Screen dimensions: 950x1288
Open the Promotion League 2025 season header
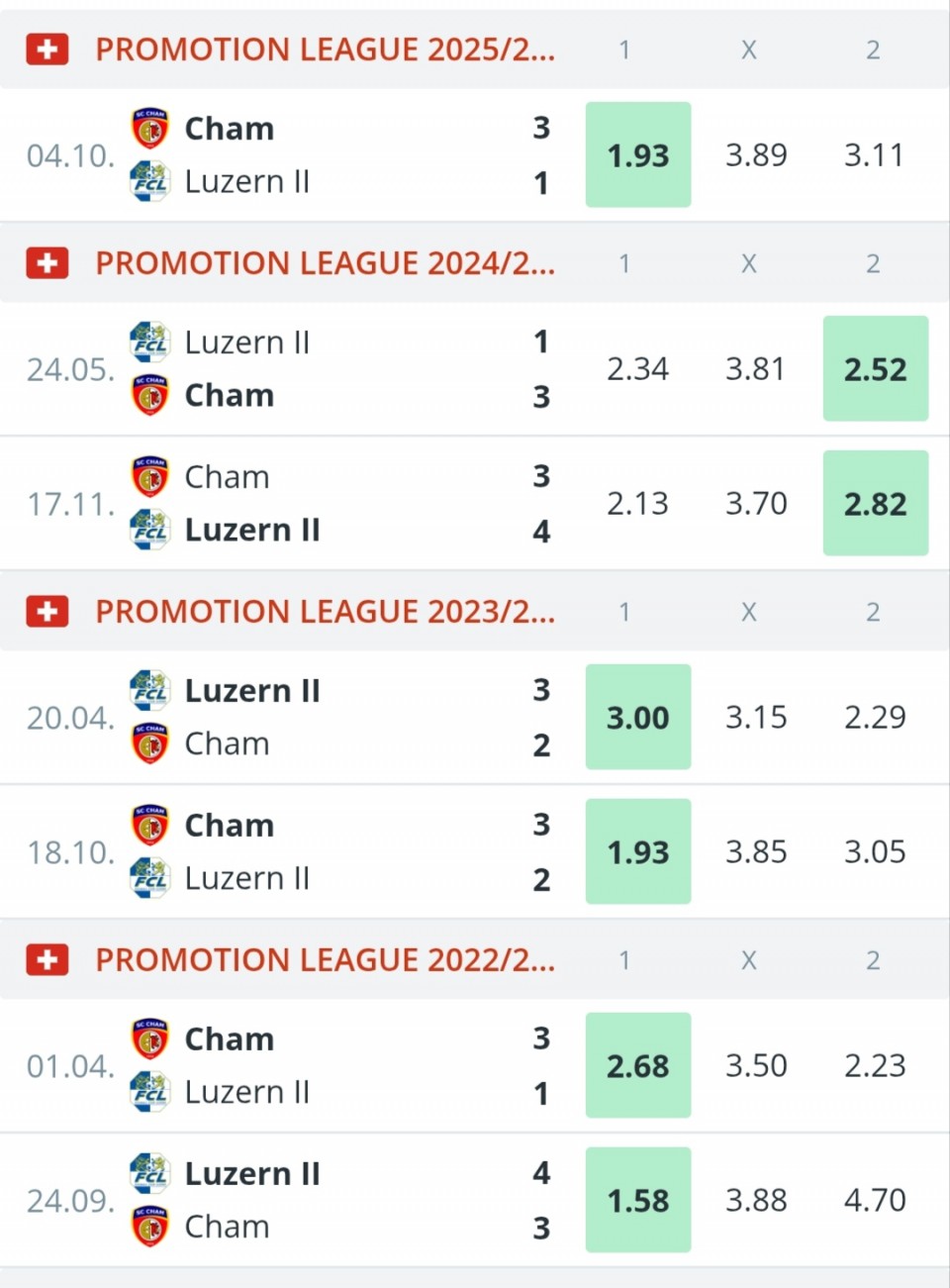click(325, 50)
